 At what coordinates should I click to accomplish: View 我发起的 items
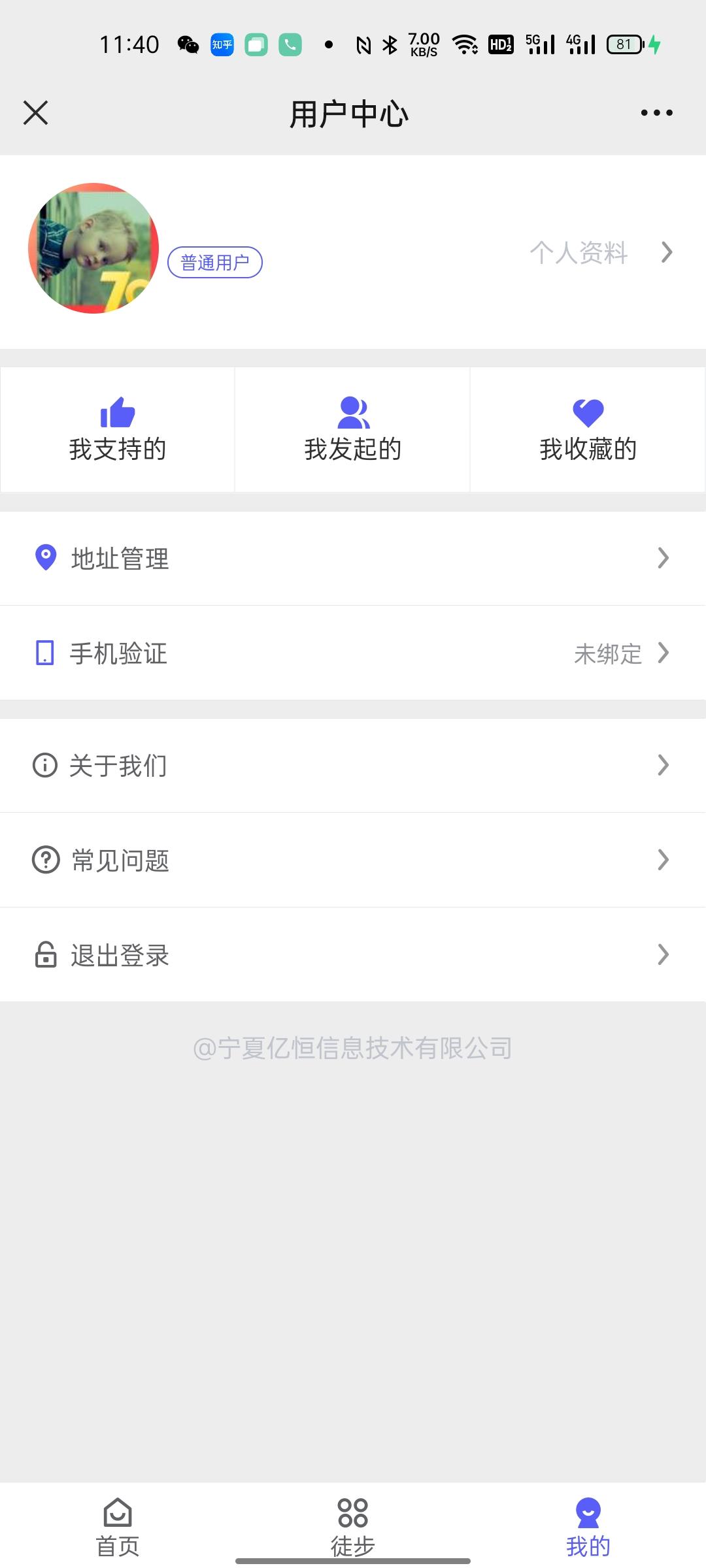click(x=353, y=430)
